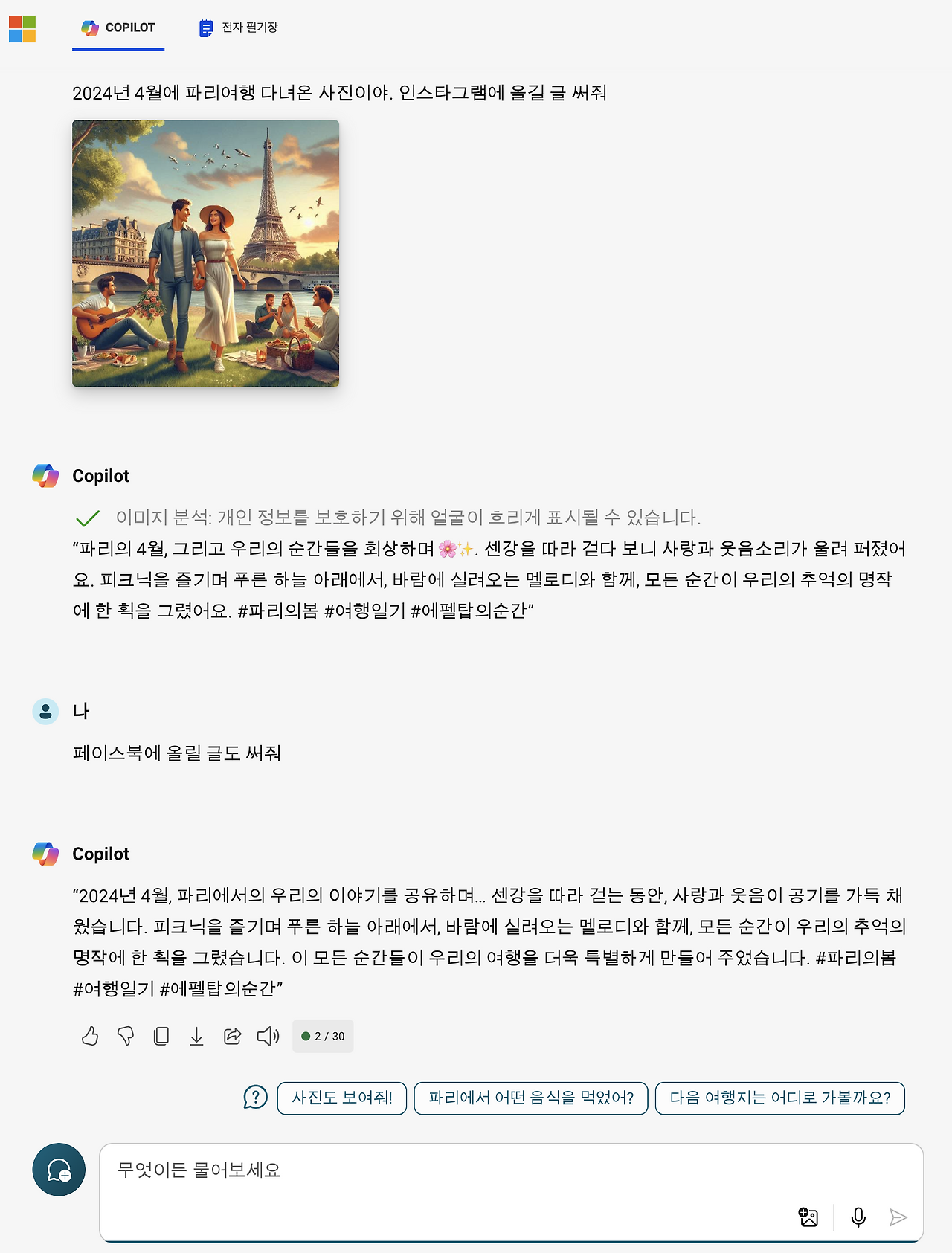Open the Microsoft logo home link
Image resolution: width=952 pixels, height=1253 pixels.
(22, 29)
